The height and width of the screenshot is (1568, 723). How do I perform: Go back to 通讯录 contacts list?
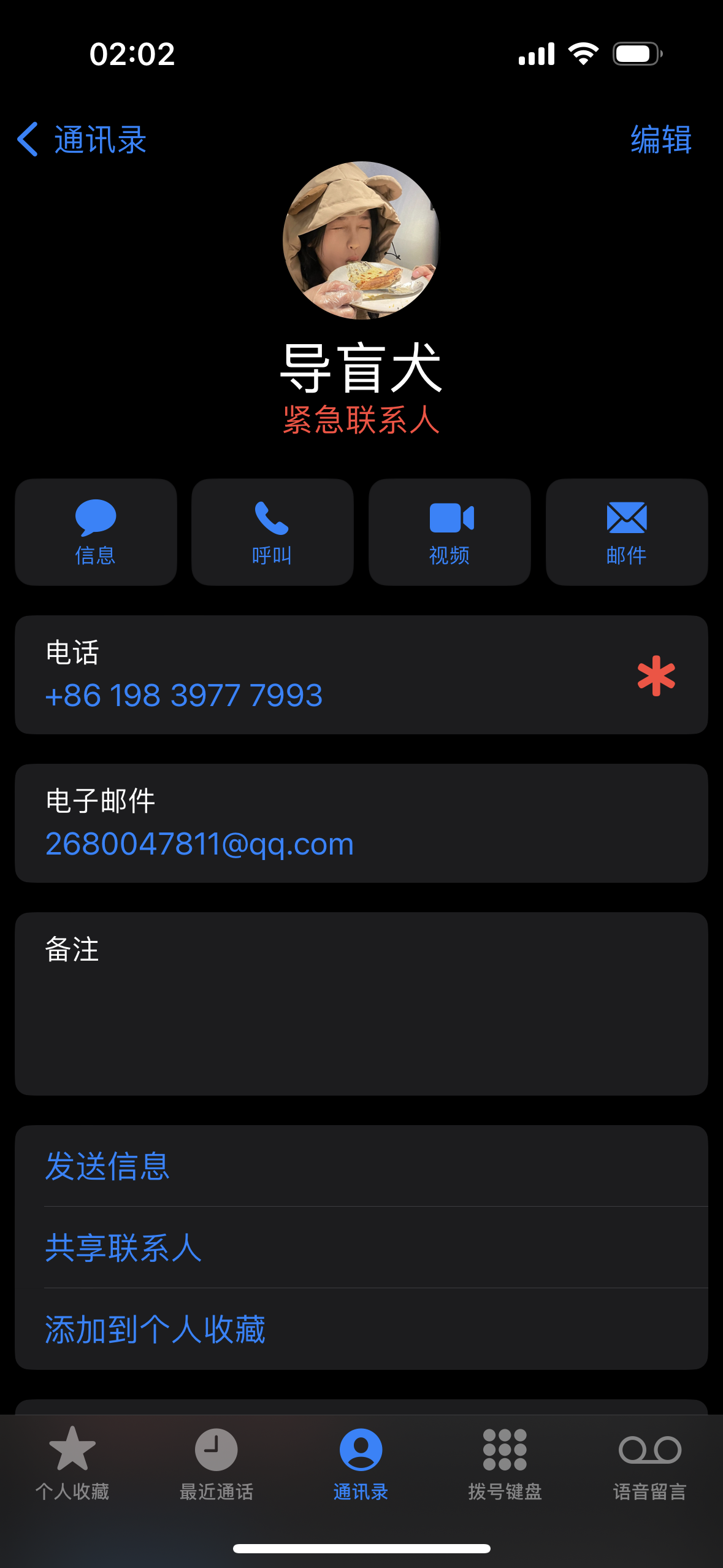coord(82,140)
